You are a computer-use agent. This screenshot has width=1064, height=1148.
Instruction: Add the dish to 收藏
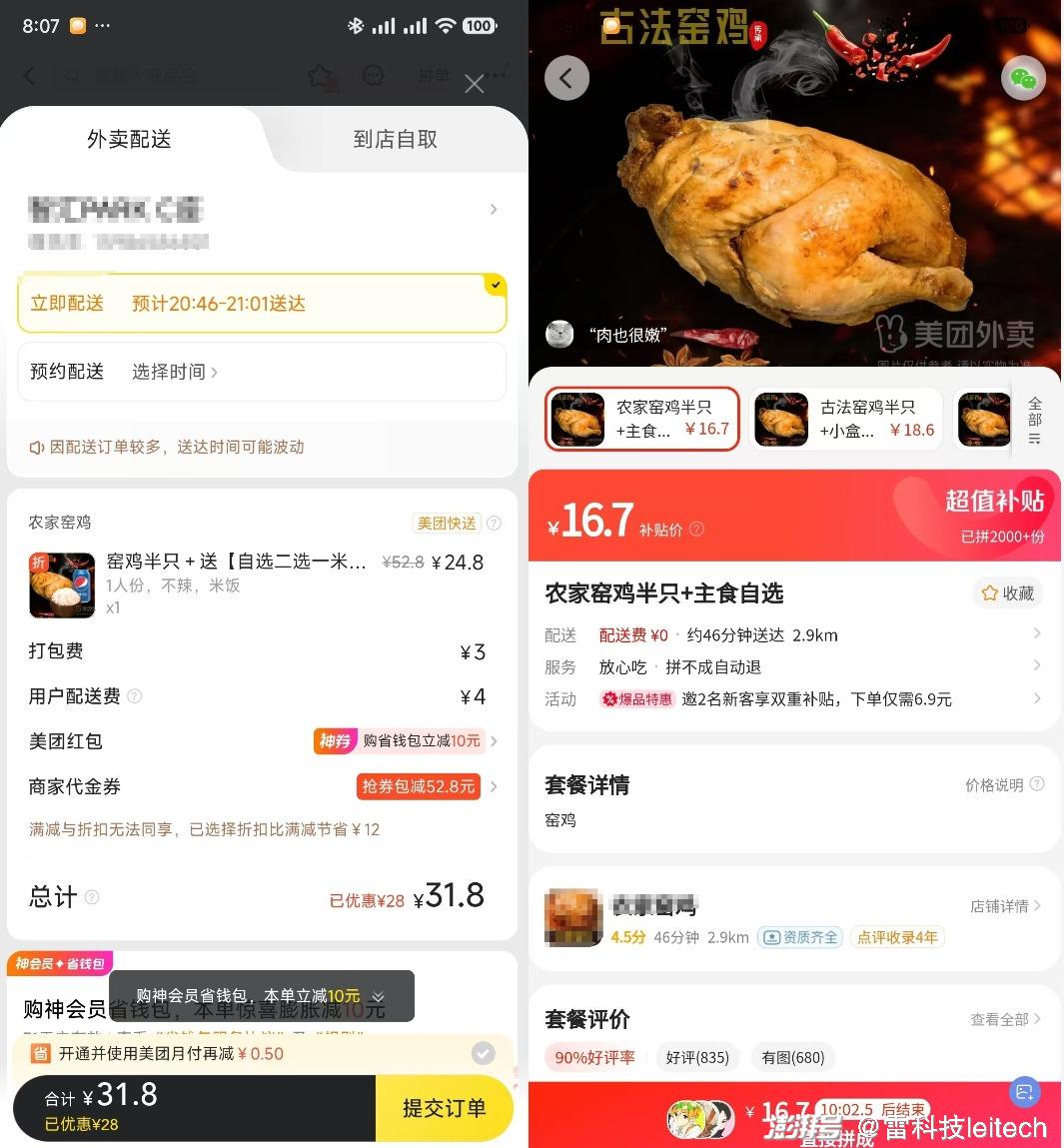tap(1008, 593)
